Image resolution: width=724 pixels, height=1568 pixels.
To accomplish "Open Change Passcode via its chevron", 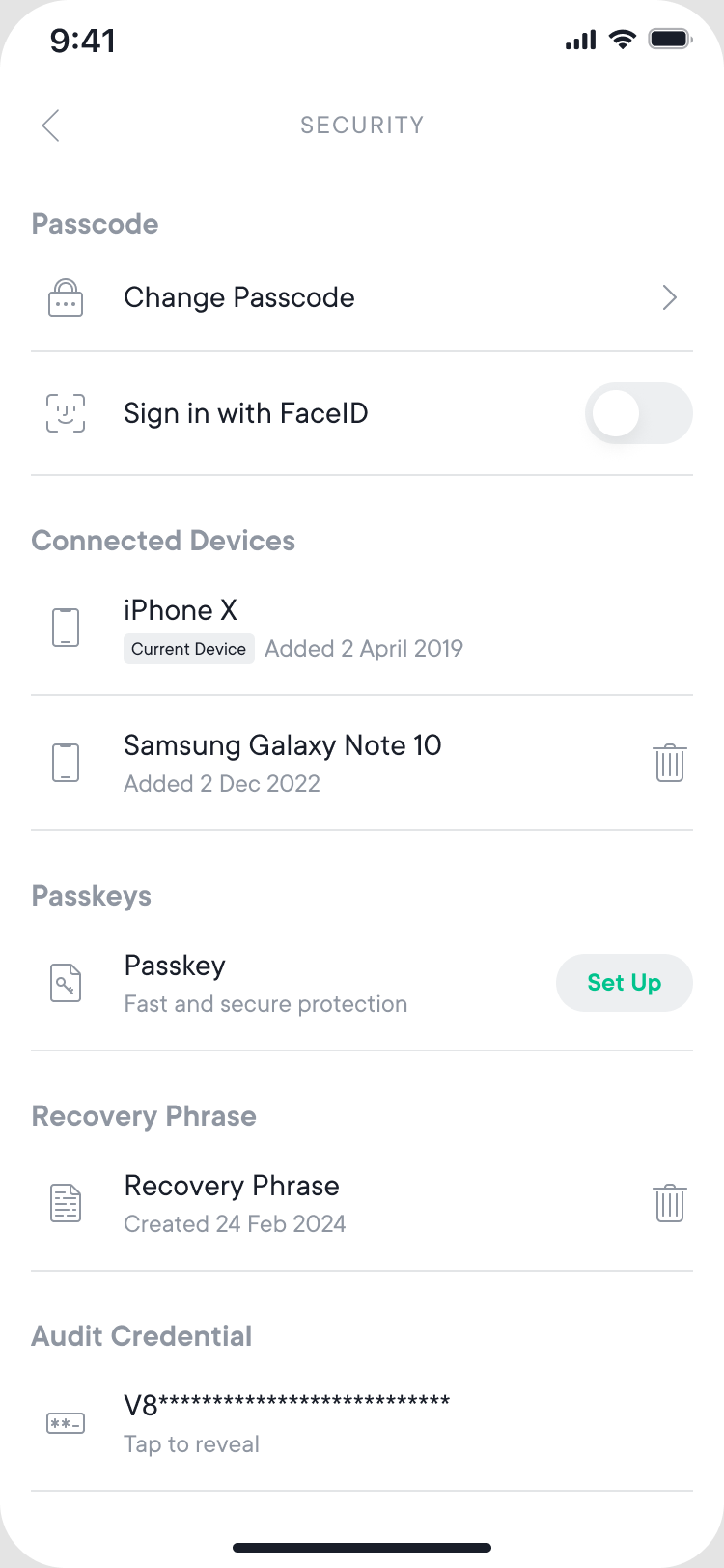I will [669, 297].
